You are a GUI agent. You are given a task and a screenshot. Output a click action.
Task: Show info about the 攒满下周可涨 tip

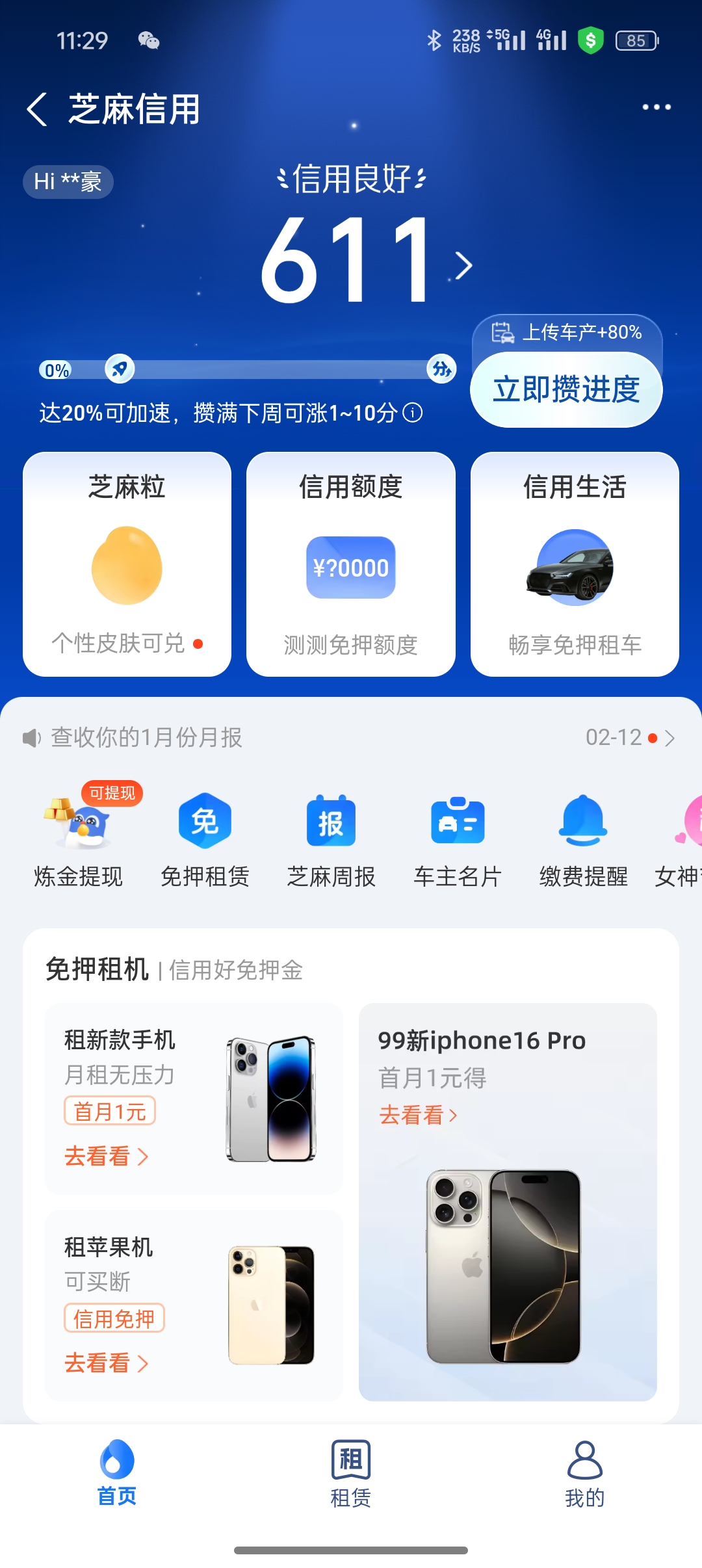pyautogui.click(x=413, y=412)
